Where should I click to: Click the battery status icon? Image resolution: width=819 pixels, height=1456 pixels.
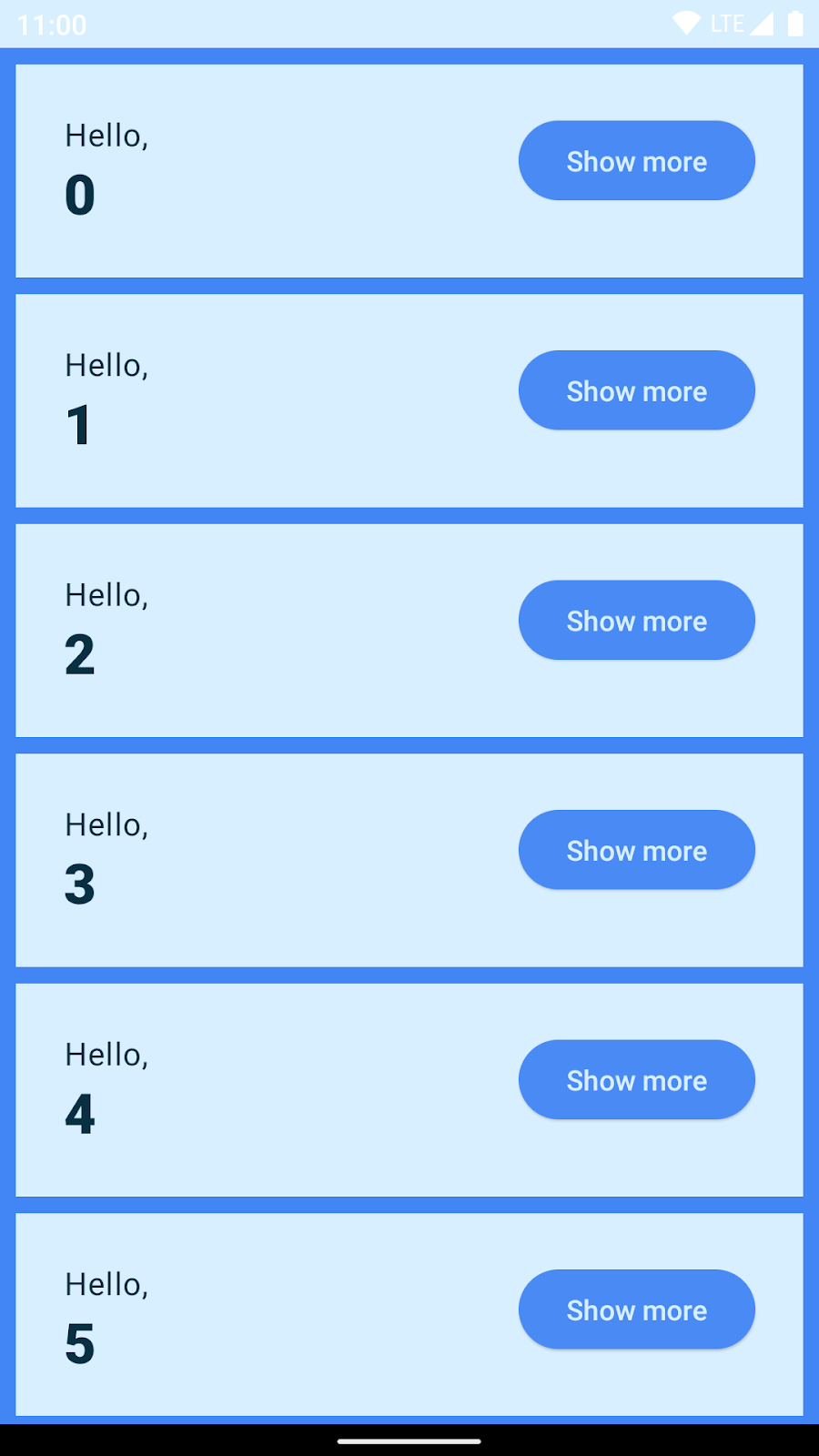[794, 22]
